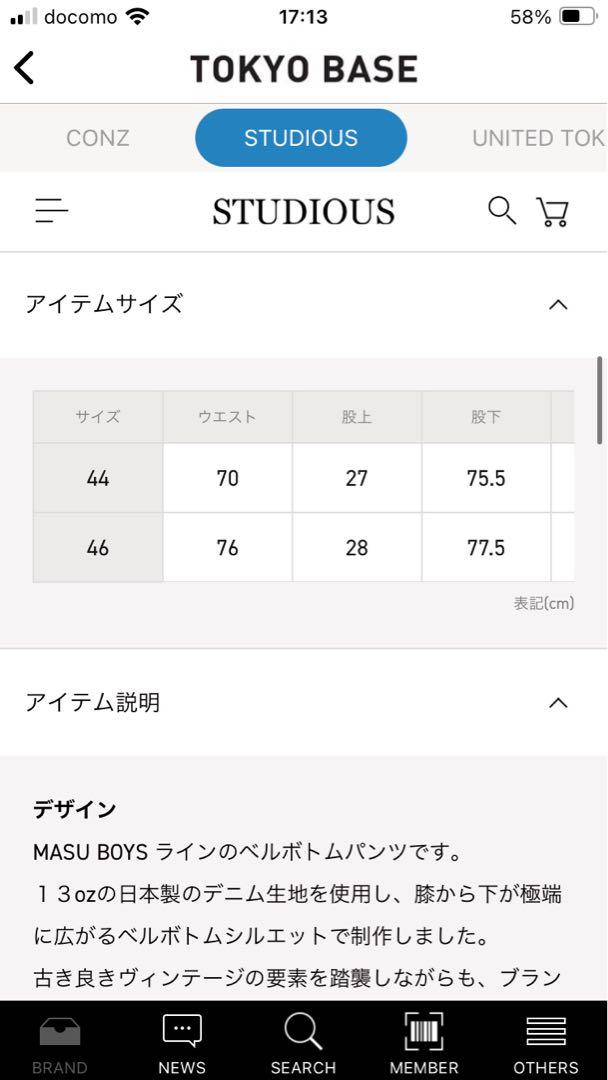608x1080 pixels.
Task: Open the shopping cart
Action: pyautogui.click(x=552, y=212)
